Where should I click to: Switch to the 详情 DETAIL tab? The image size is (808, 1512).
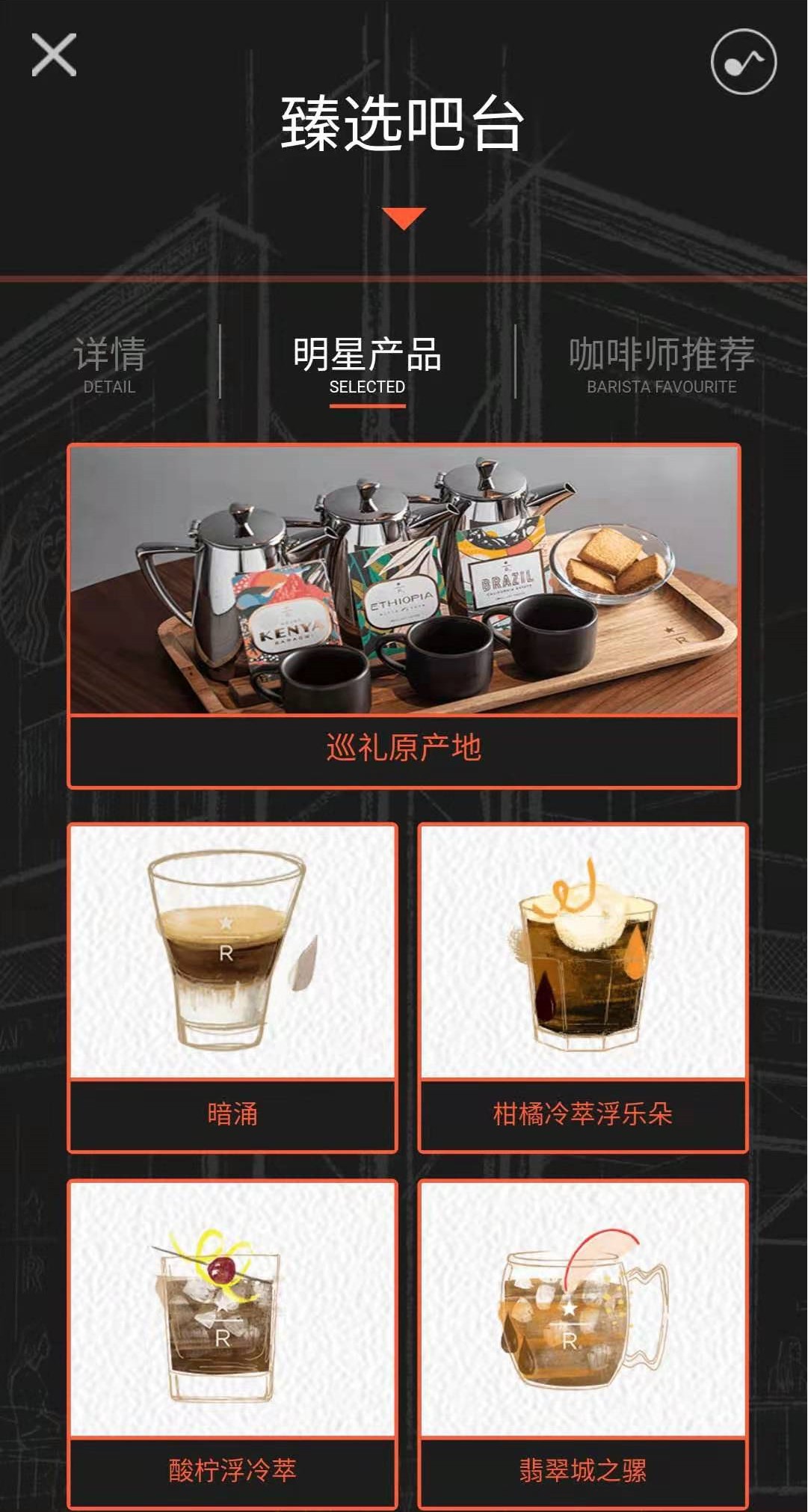coord(109,364)
